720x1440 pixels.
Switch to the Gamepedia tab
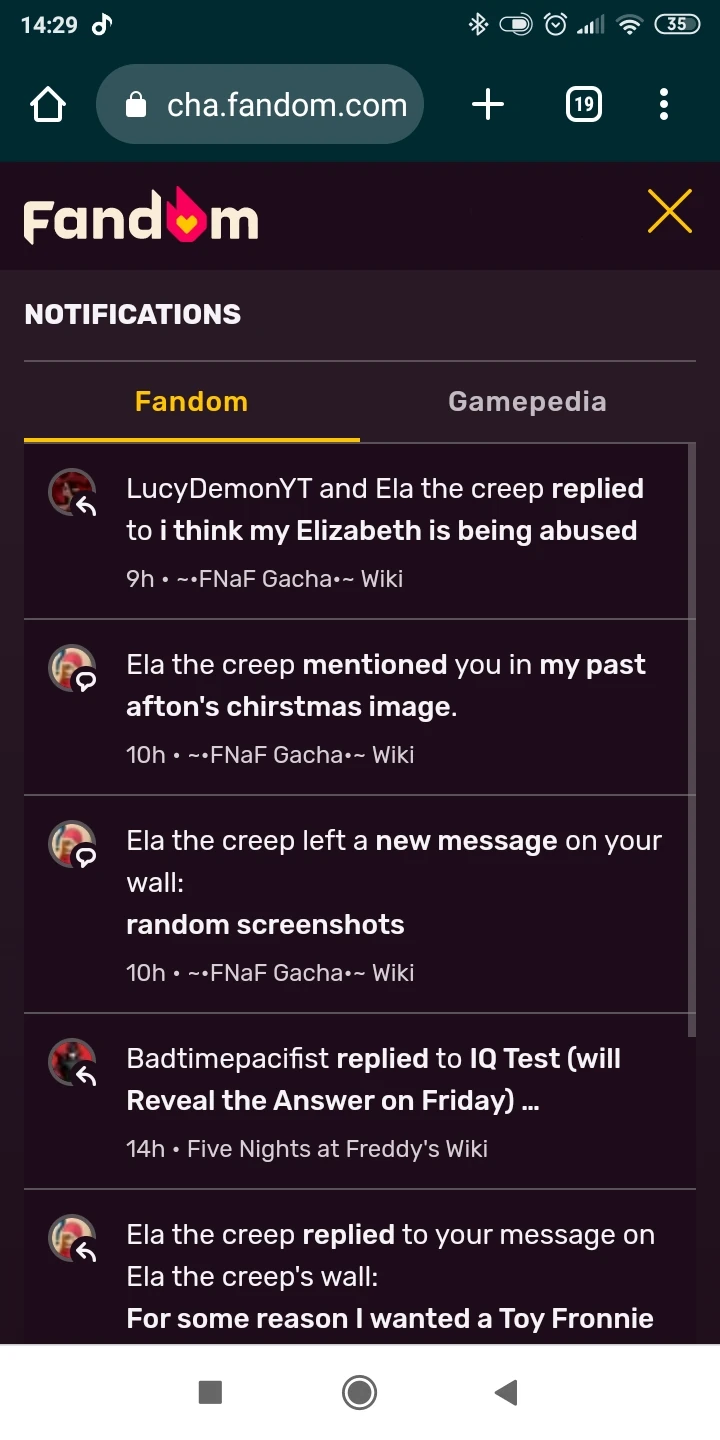coord(527,402)
